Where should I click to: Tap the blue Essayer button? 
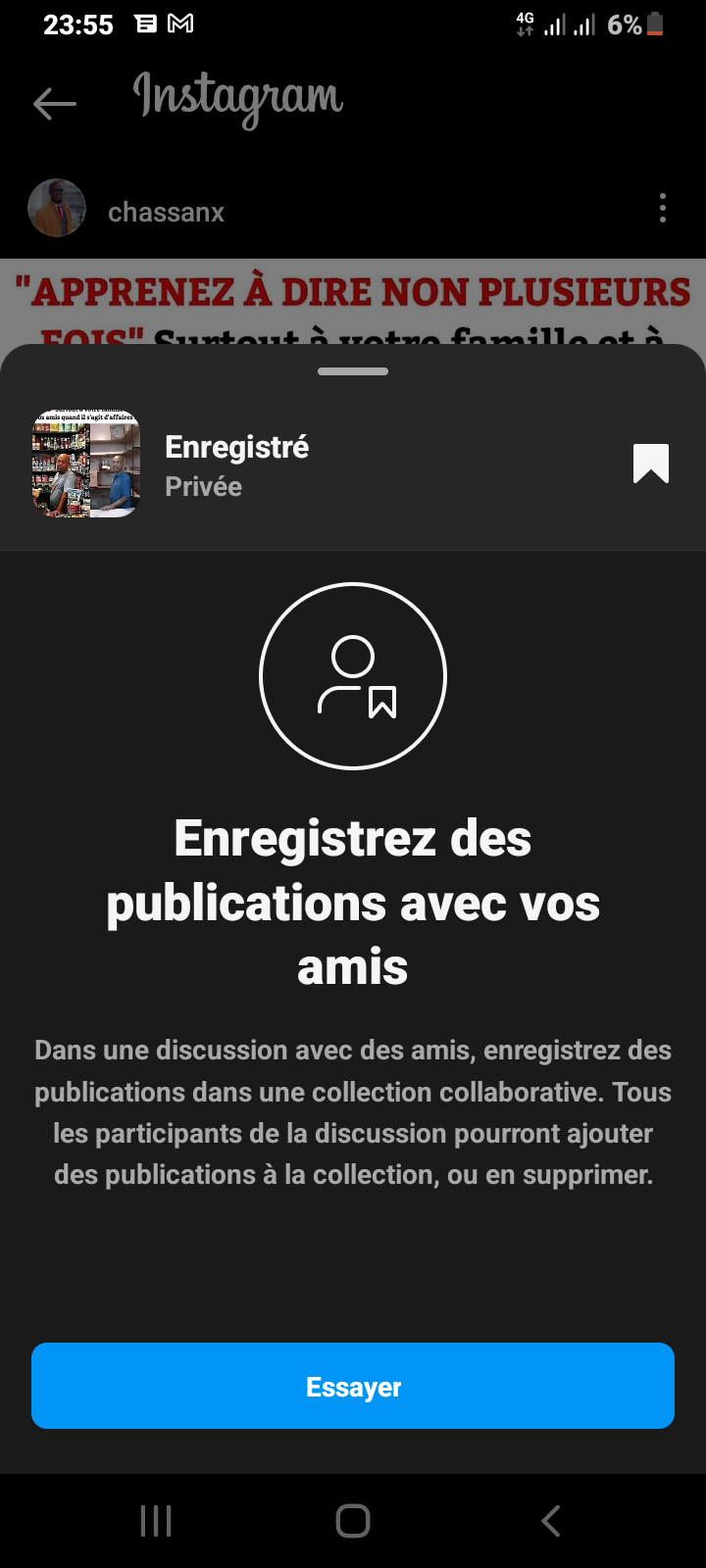[353, 1386]
